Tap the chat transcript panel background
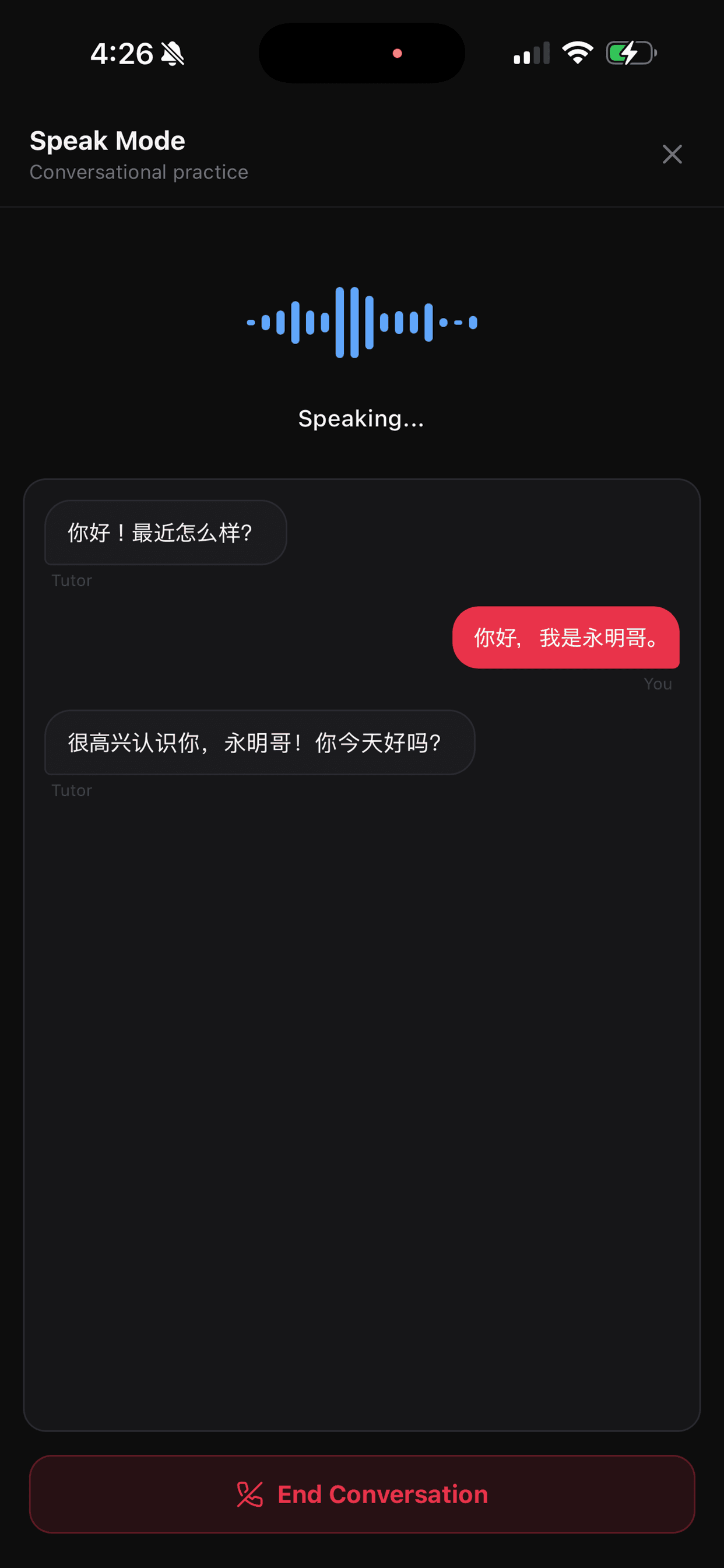The height and width of the screenshot is (1568, 724). (361, 1095)
